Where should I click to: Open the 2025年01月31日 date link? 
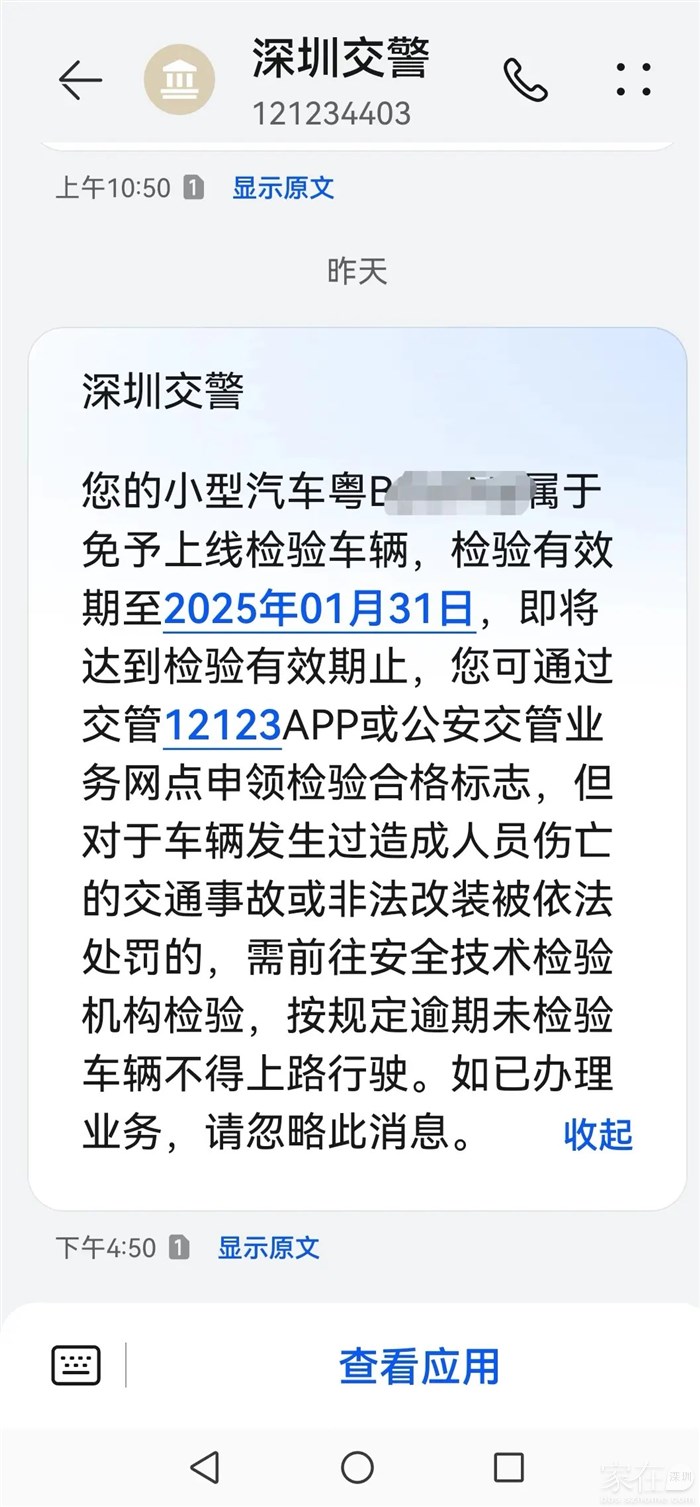(x=318, y=609)
